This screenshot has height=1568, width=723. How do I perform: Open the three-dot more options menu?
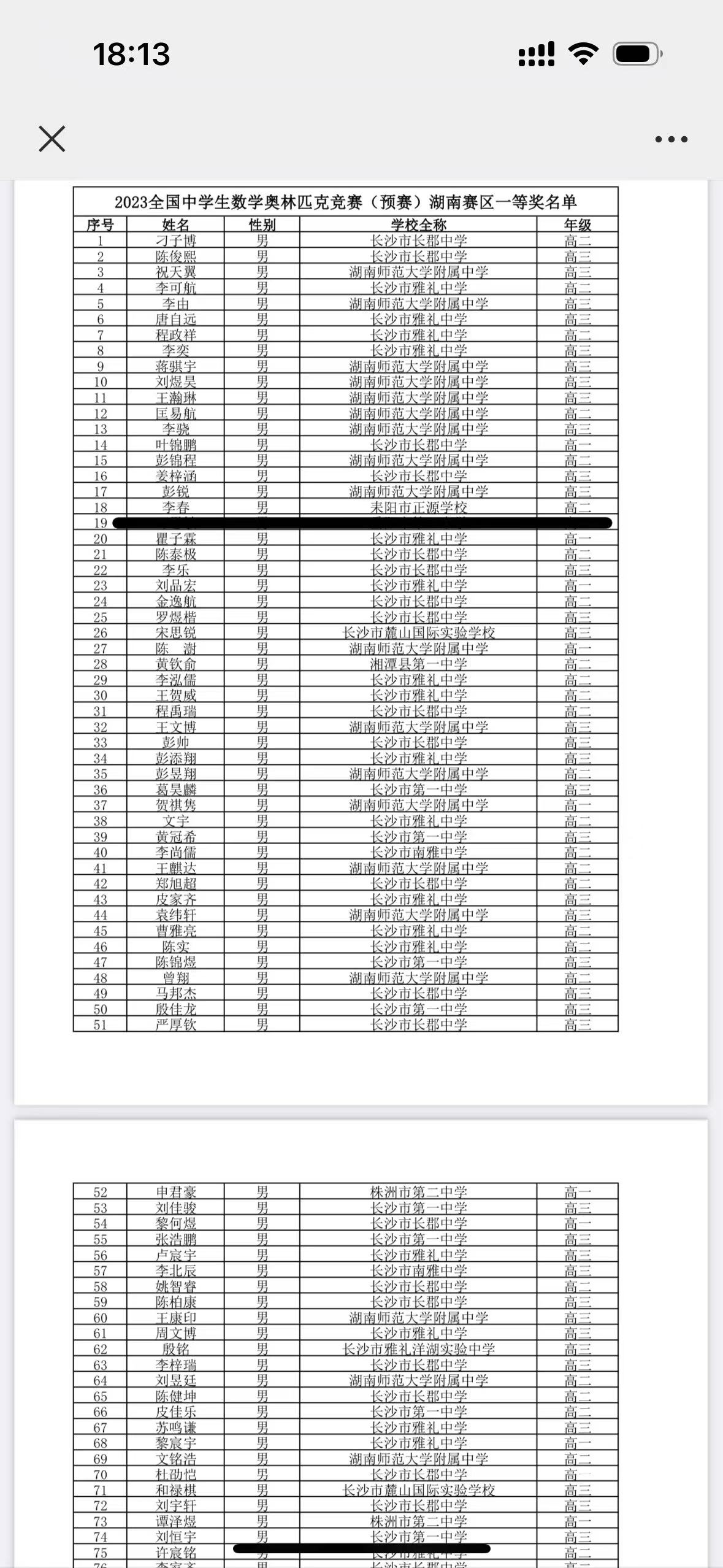tap(671, 139)
